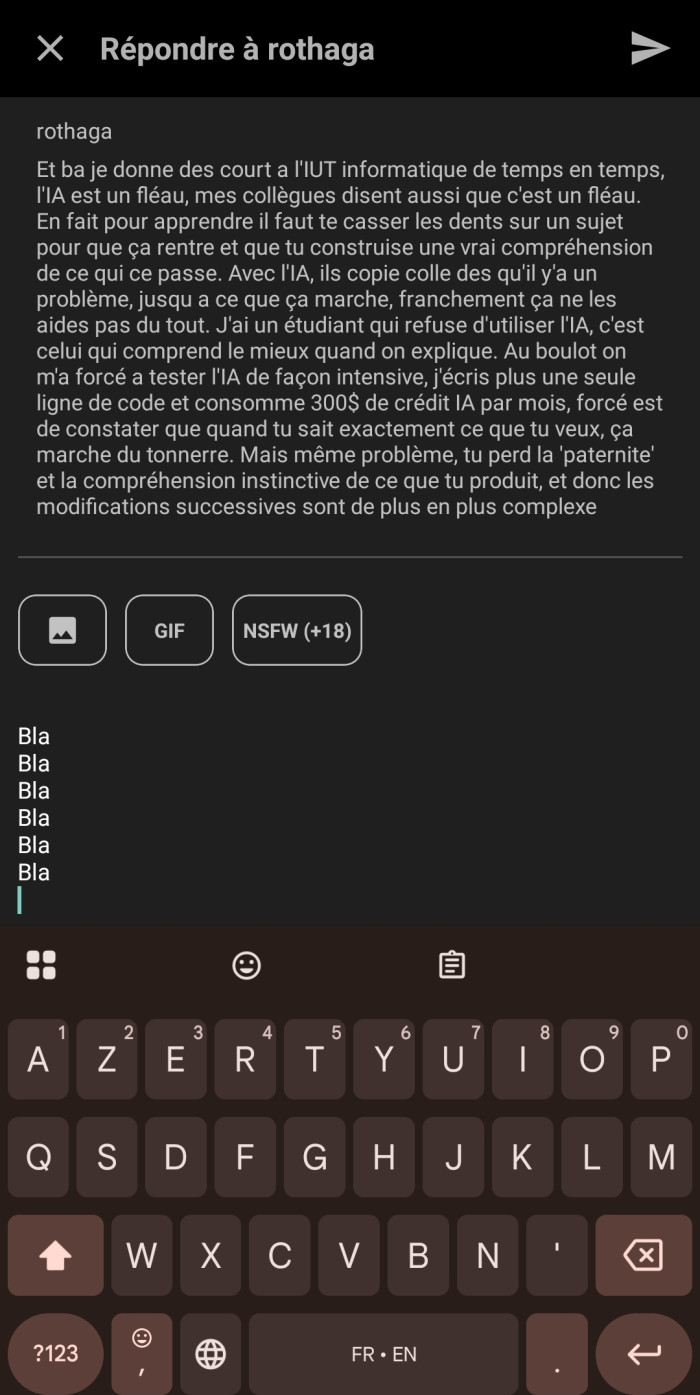Change keyboard language with the globe key
Image resolution: width=700 pixels, height=1395 pixels.
coord(210,1354)
